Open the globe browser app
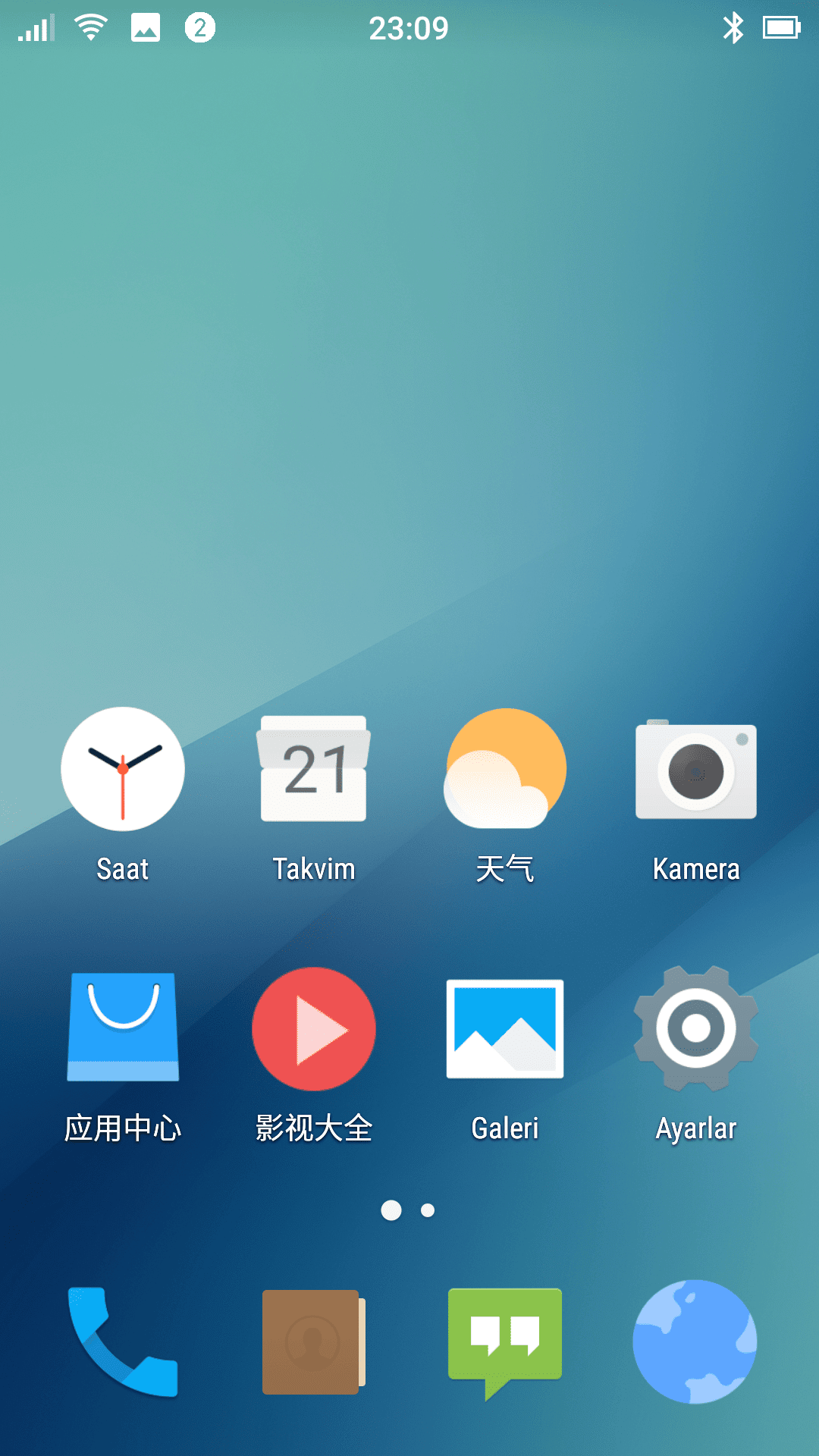Image resolution: width=819 pixels, height=1456 pixels. click(695, 1341)
